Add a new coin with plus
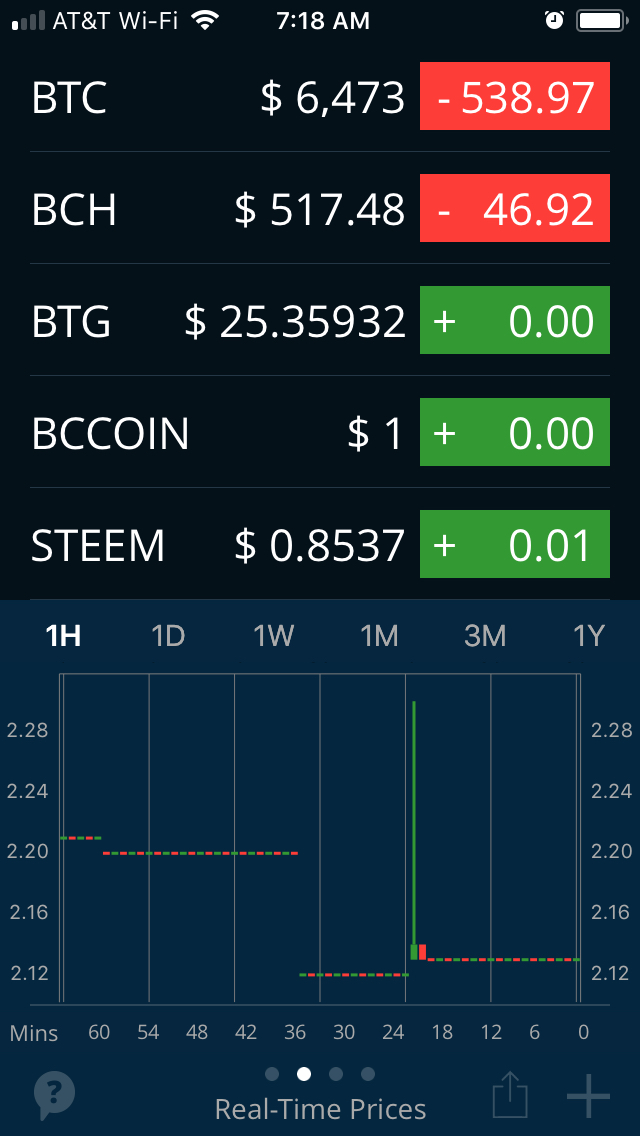Viewport: 640px width, 1136px height. pos(588,1097)
